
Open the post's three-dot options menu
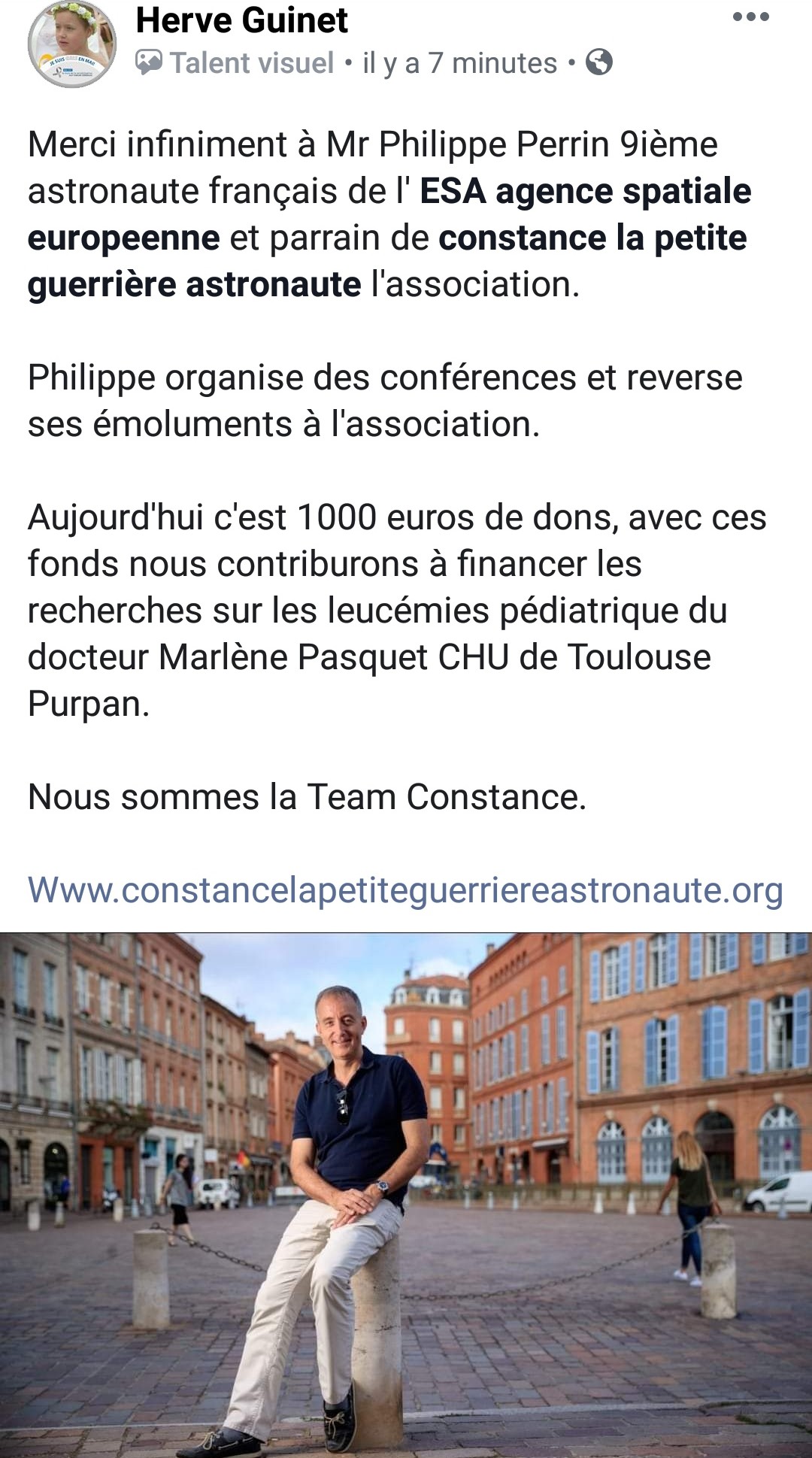coord(751,17)
